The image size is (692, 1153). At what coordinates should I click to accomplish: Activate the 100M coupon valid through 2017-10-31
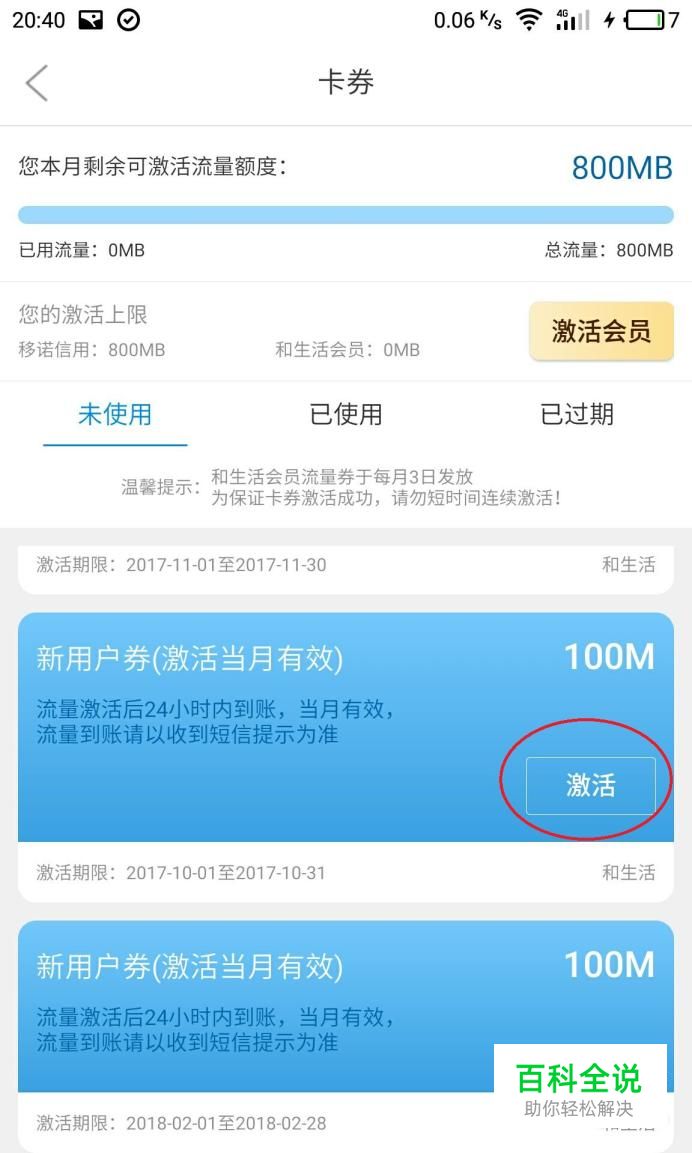click(591, 785)
